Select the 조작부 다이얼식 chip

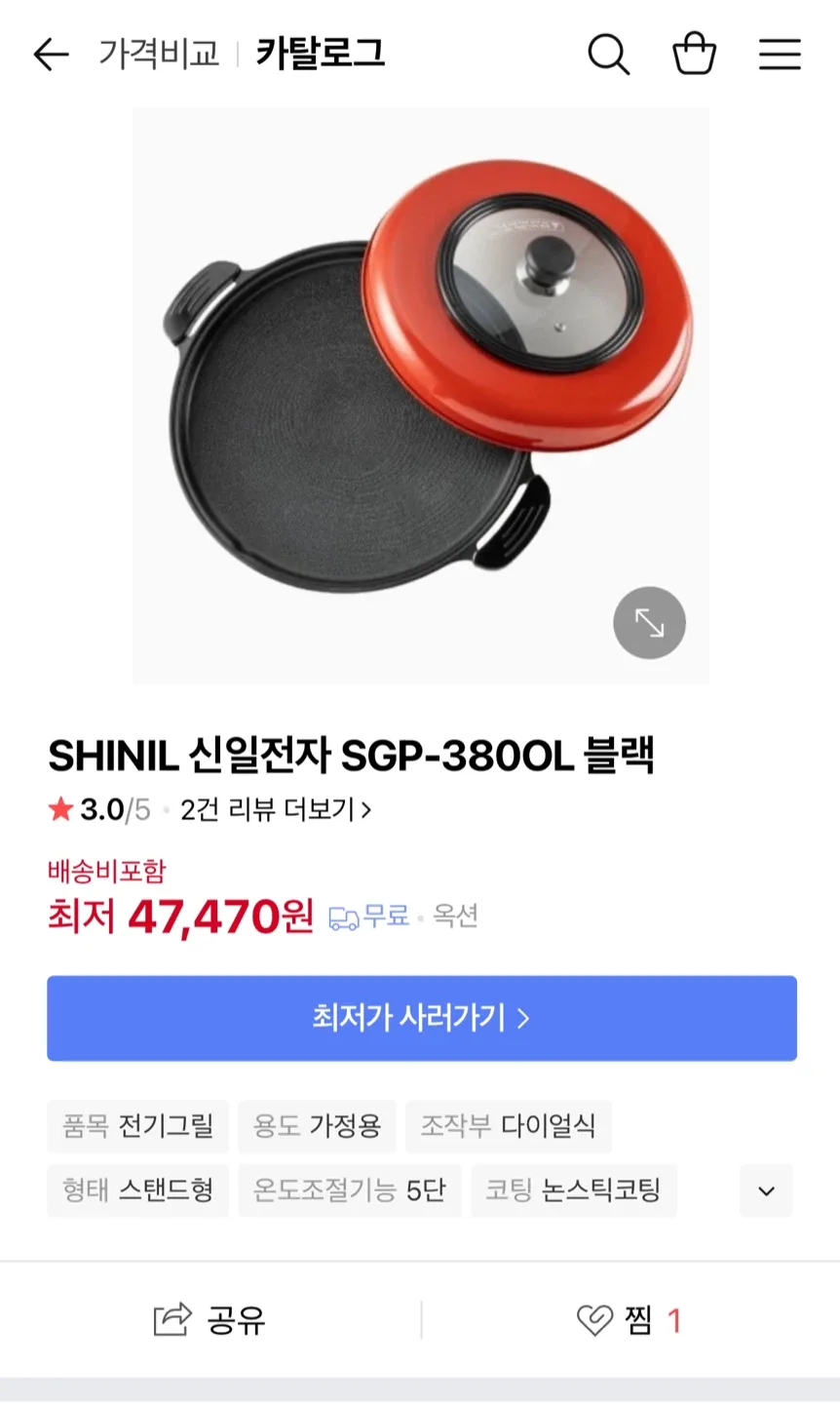coord(508,1126)
